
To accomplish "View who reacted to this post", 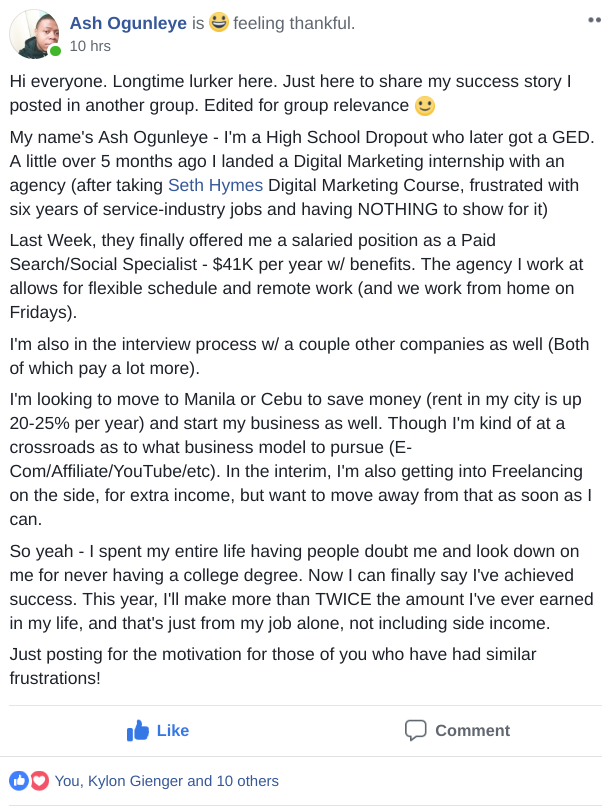I will [166, 781].
